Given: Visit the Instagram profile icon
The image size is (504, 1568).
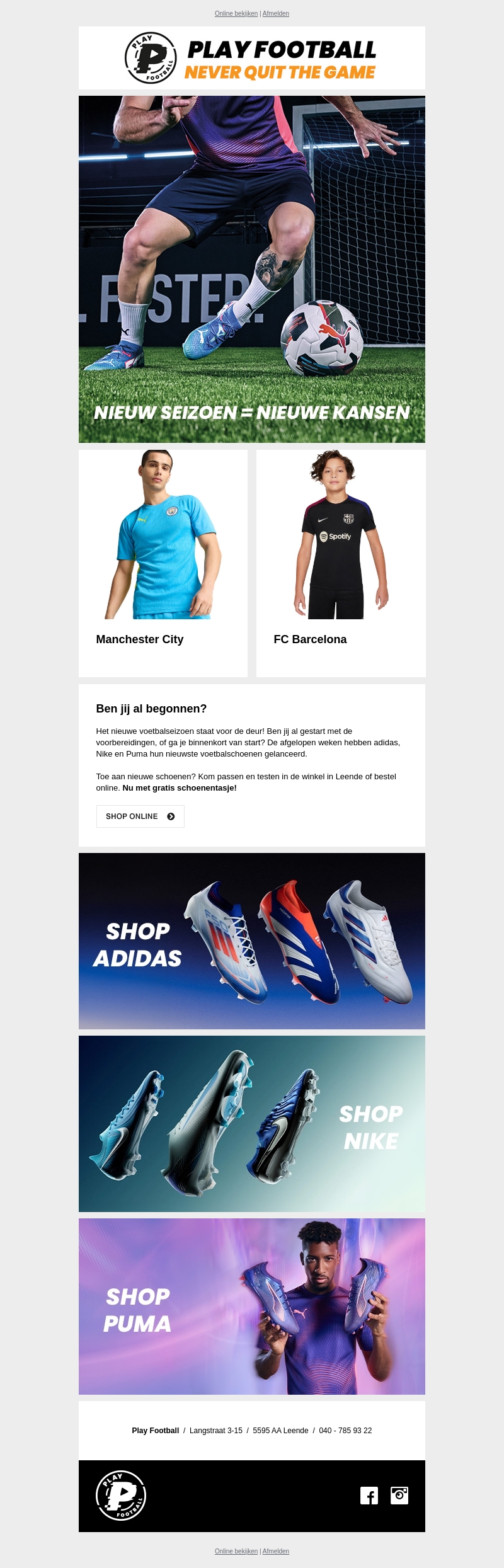Looking at the screenshot, I should 399,1496.
